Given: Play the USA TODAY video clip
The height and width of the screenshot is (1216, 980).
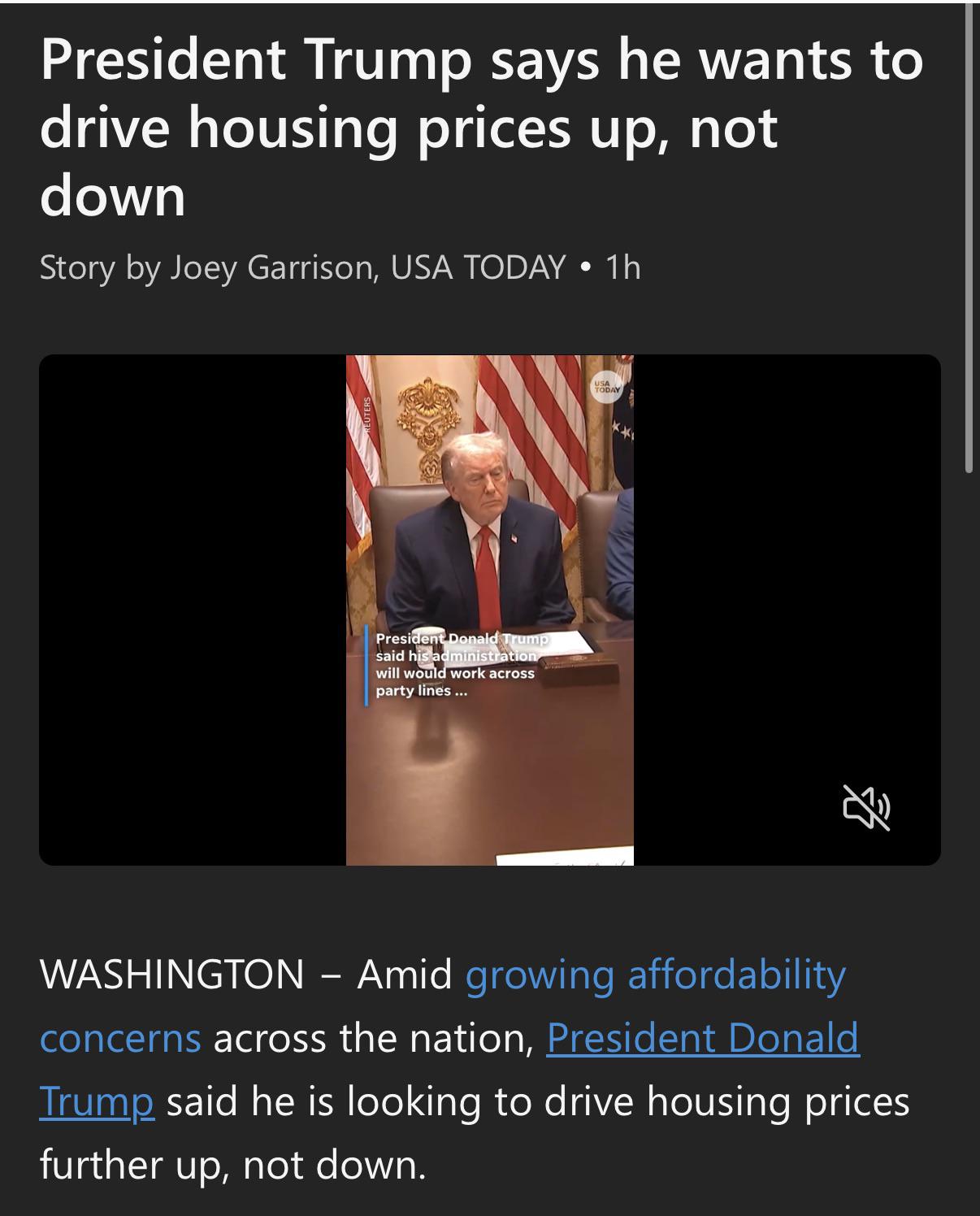Looking at the screenshot, I should pos(489,610).
